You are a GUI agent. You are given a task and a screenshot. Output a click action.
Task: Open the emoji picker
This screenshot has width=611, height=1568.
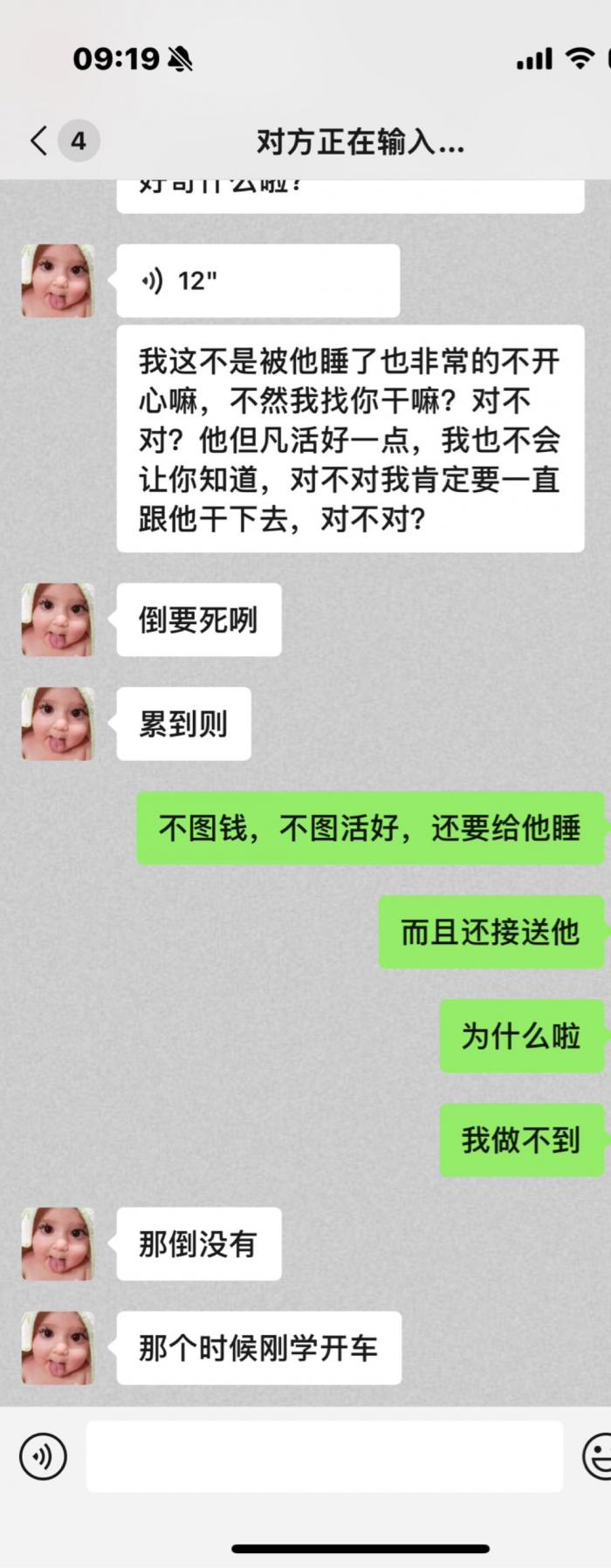point(598,1456)
